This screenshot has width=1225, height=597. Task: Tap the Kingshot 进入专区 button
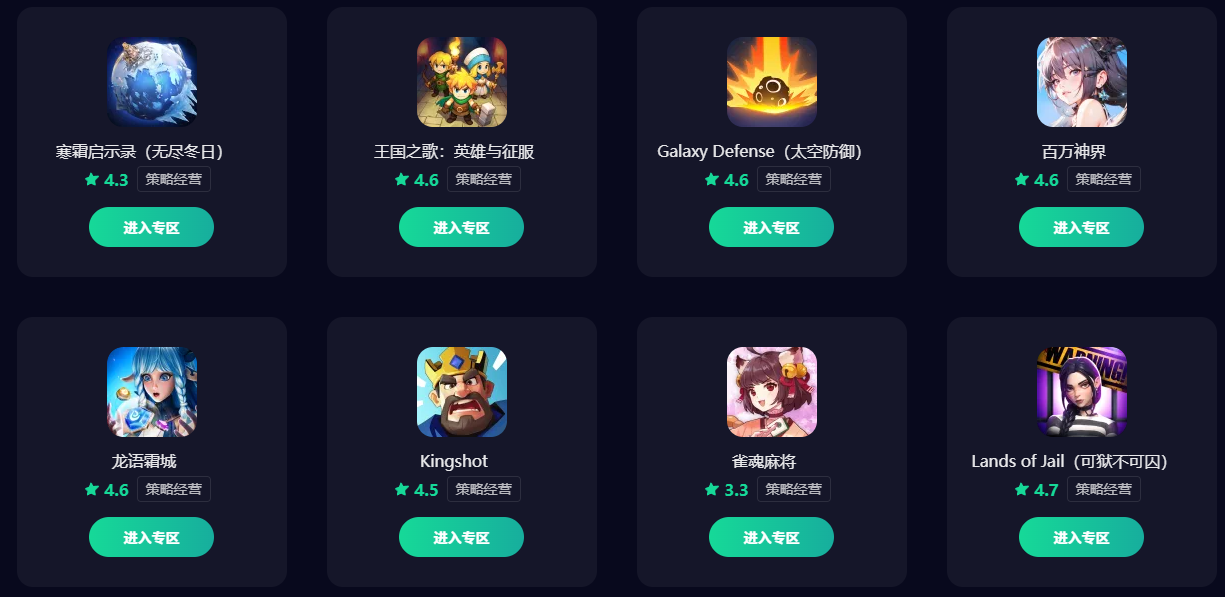tap(461, 537)
